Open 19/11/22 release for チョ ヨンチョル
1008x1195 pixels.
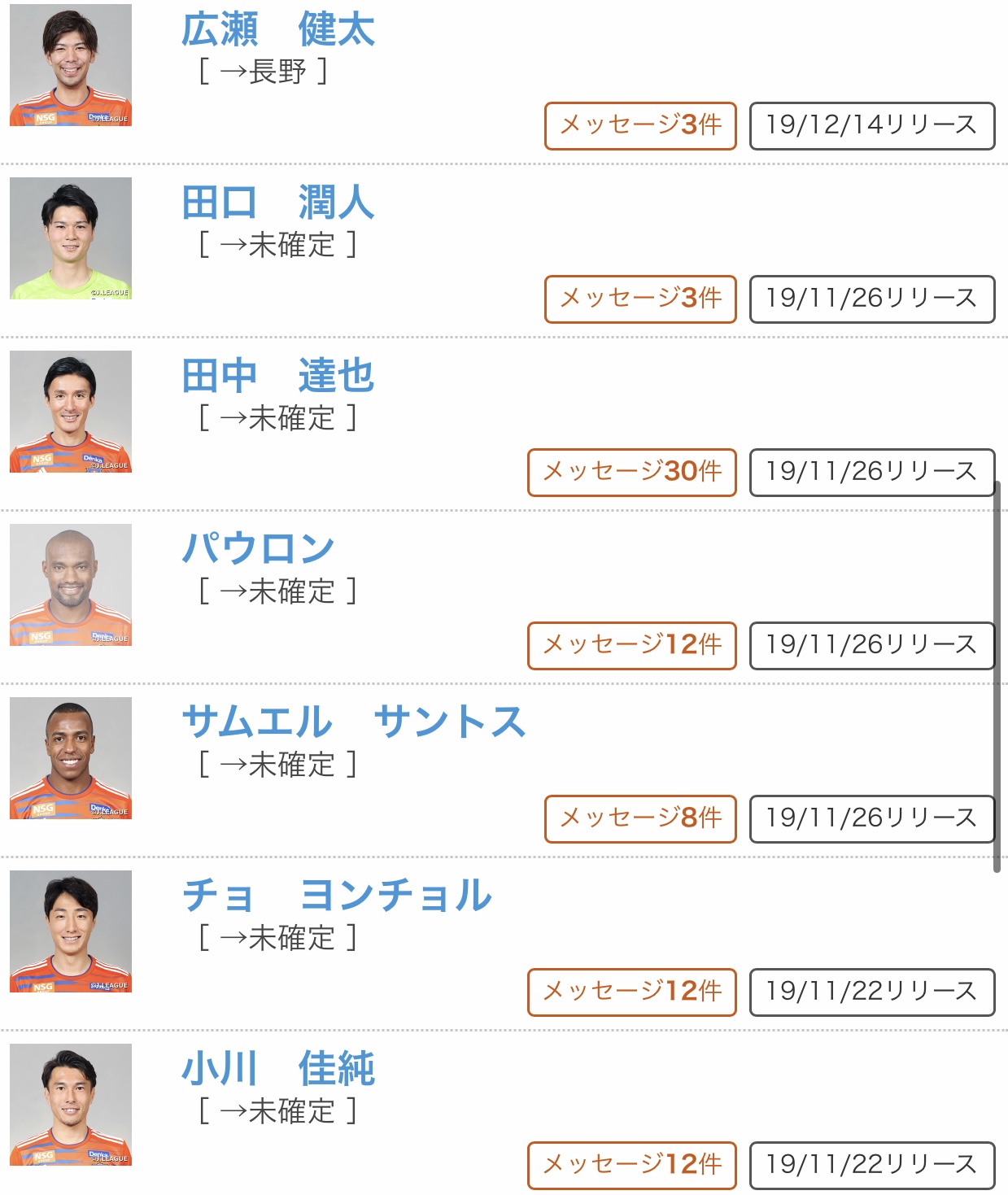pos(871,992)
